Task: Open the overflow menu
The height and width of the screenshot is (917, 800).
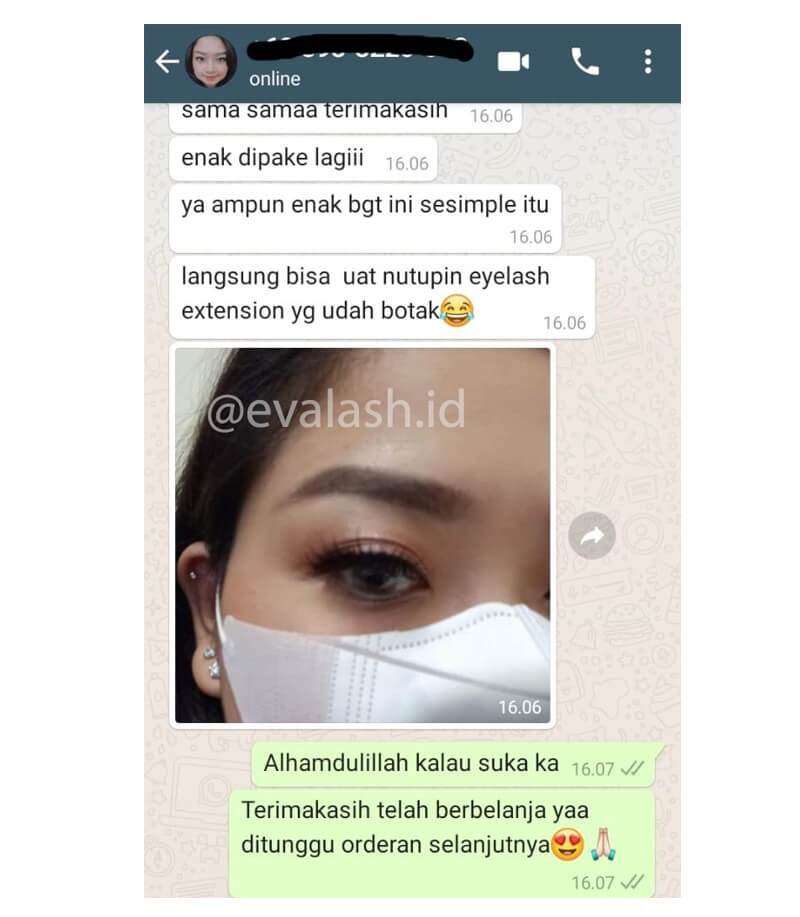Action: tap(648, 62)
